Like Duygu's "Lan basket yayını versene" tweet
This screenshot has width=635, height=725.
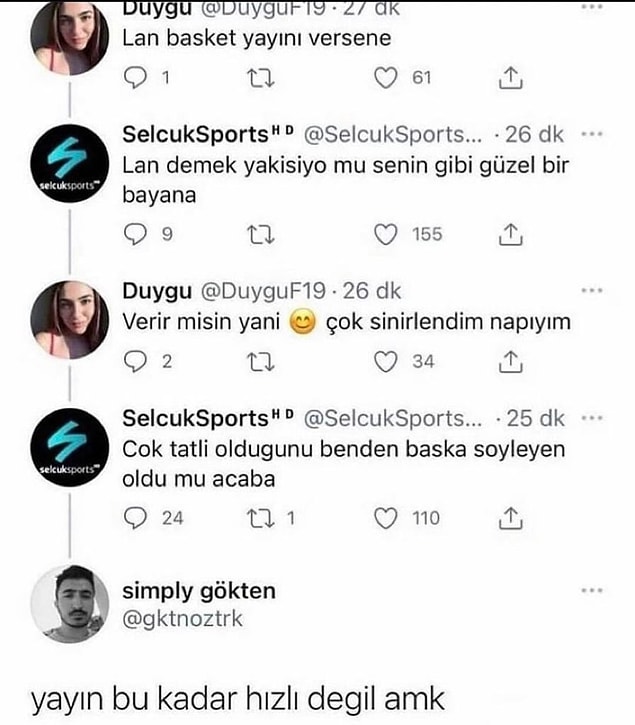[385, 79]
